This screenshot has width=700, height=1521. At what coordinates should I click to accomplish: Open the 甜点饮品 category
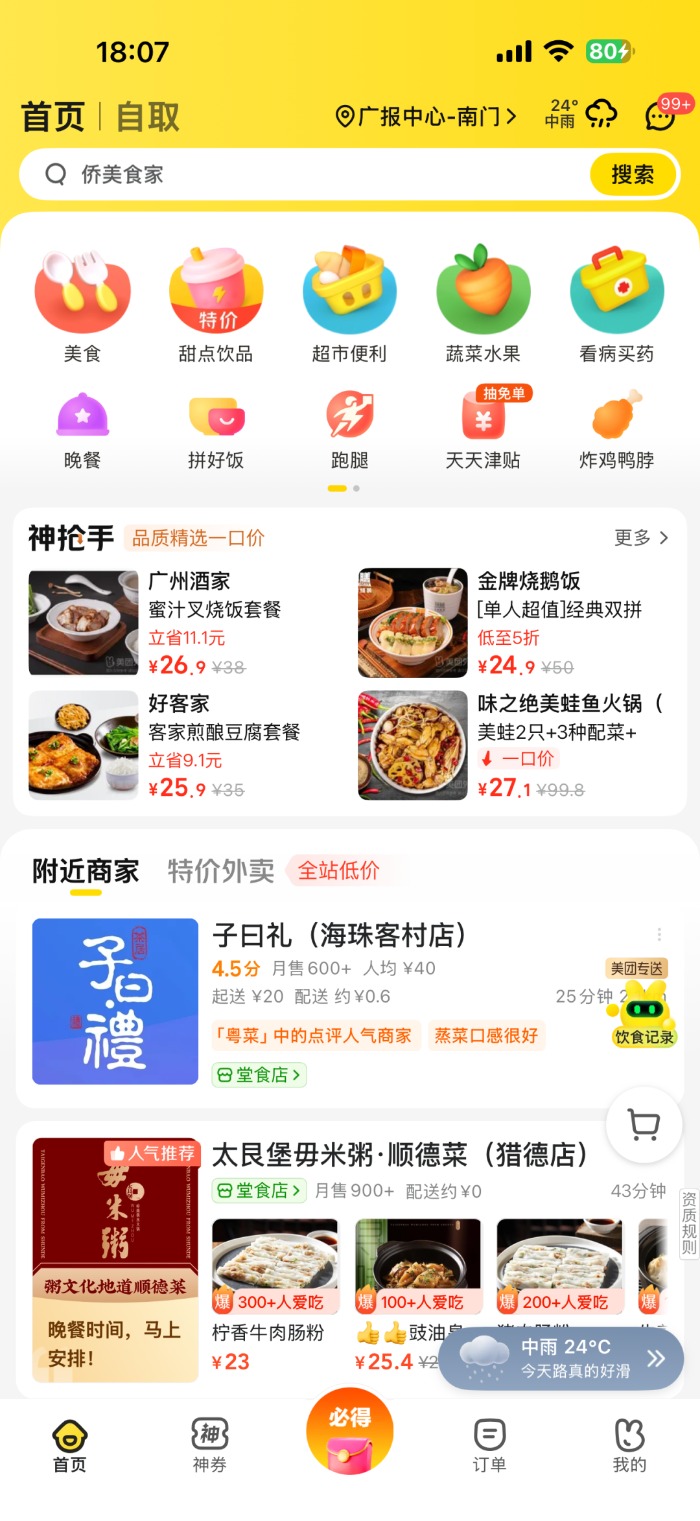pos(215,305)
